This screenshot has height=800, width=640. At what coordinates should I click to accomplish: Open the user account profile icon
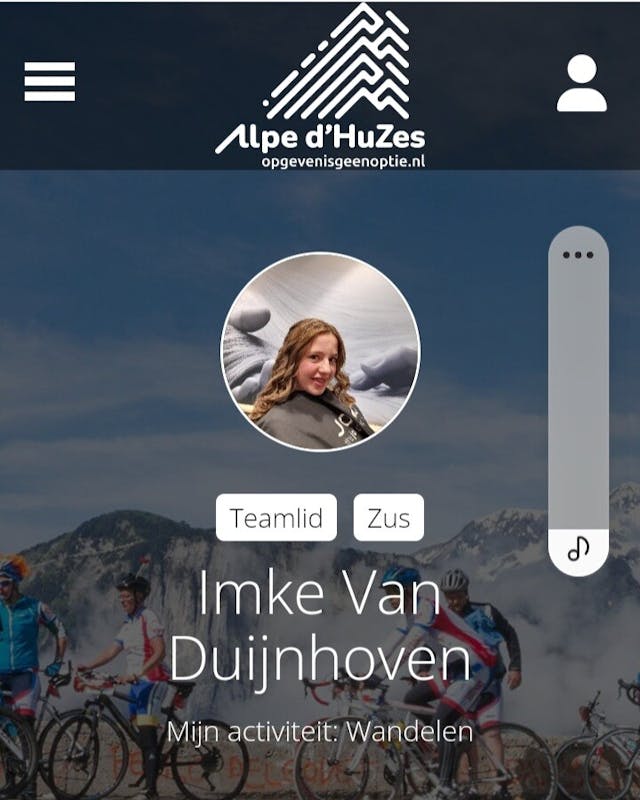581,84
